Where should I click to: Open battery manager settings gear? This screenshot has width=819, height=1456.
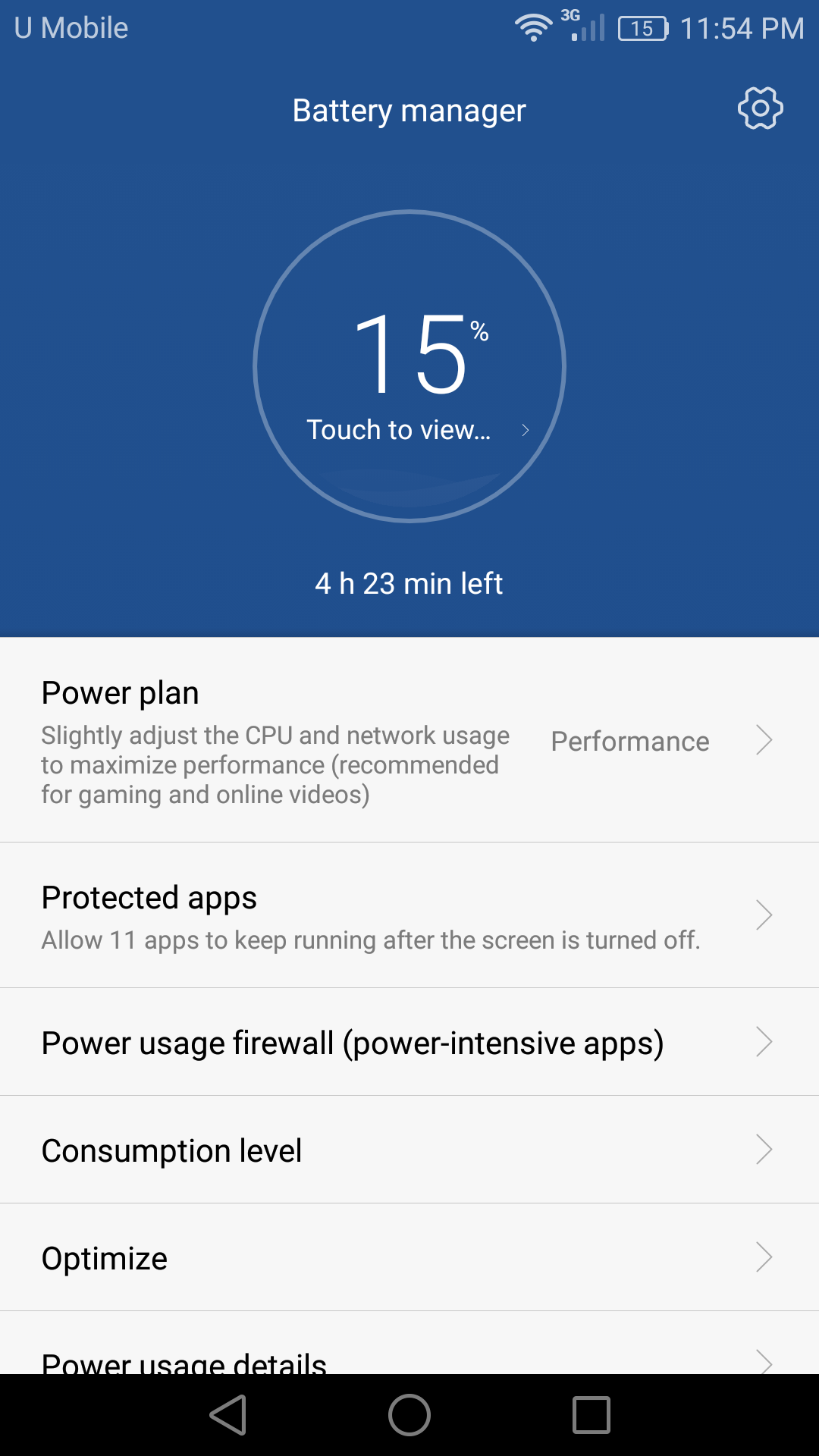click(x=760, y=108)
